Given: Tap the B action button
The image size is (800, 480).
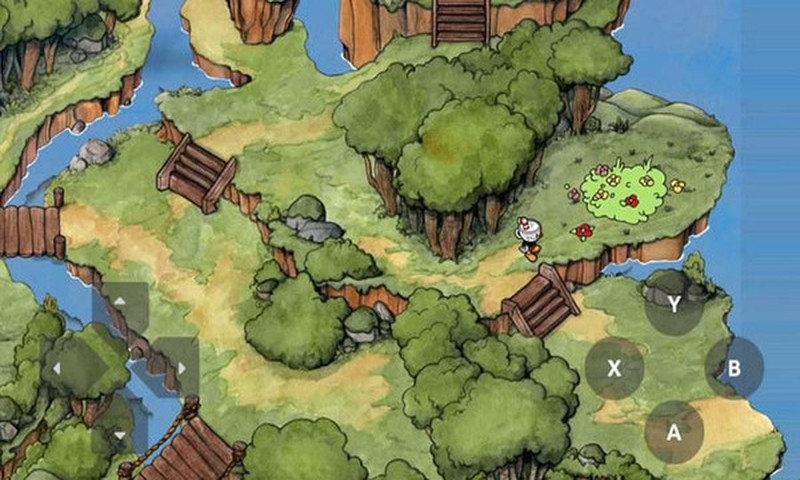Looking at the screenshot, I should 734,368.
